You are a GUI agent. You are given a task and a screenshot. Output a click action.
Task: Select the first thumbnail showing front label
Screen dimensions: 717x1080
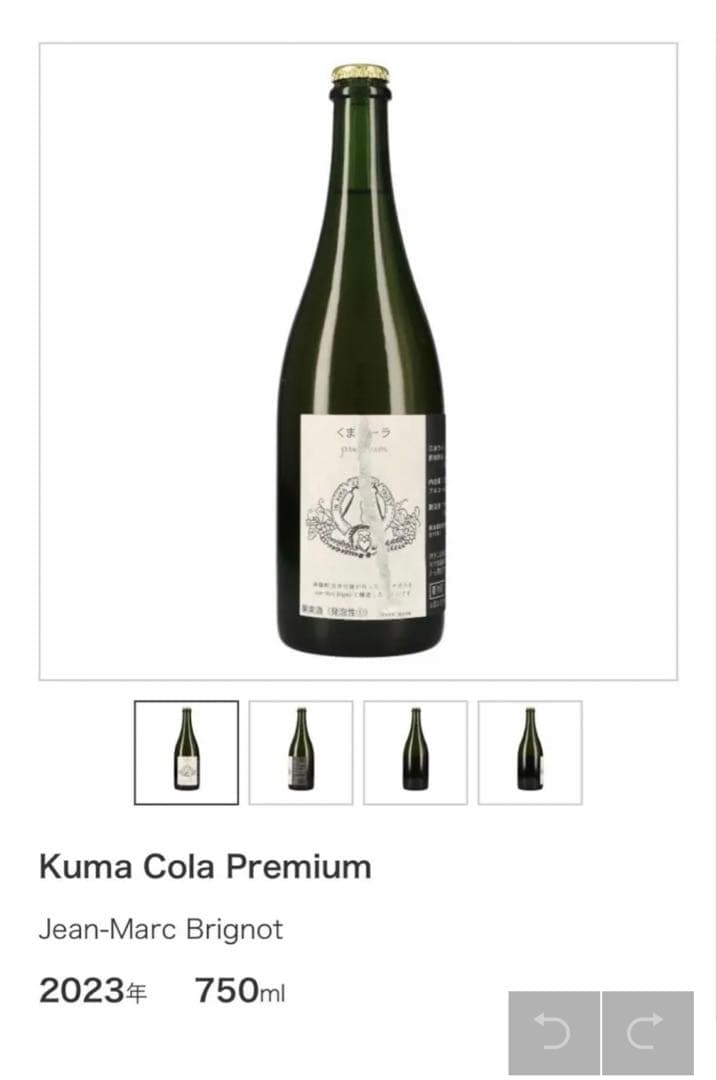tap(186, 752)
